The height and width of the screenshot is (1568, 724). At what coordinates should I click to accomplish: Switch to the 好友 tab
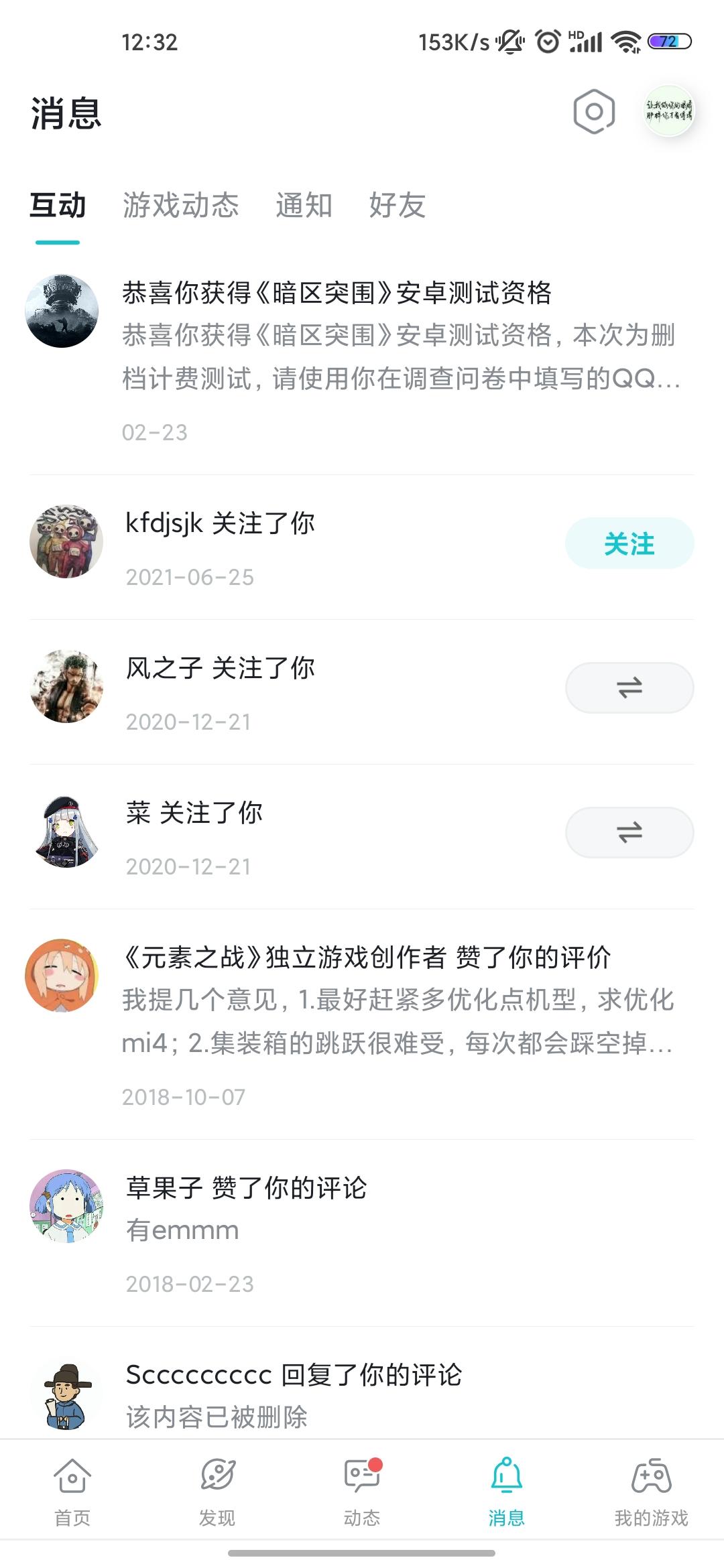(397, 205)
